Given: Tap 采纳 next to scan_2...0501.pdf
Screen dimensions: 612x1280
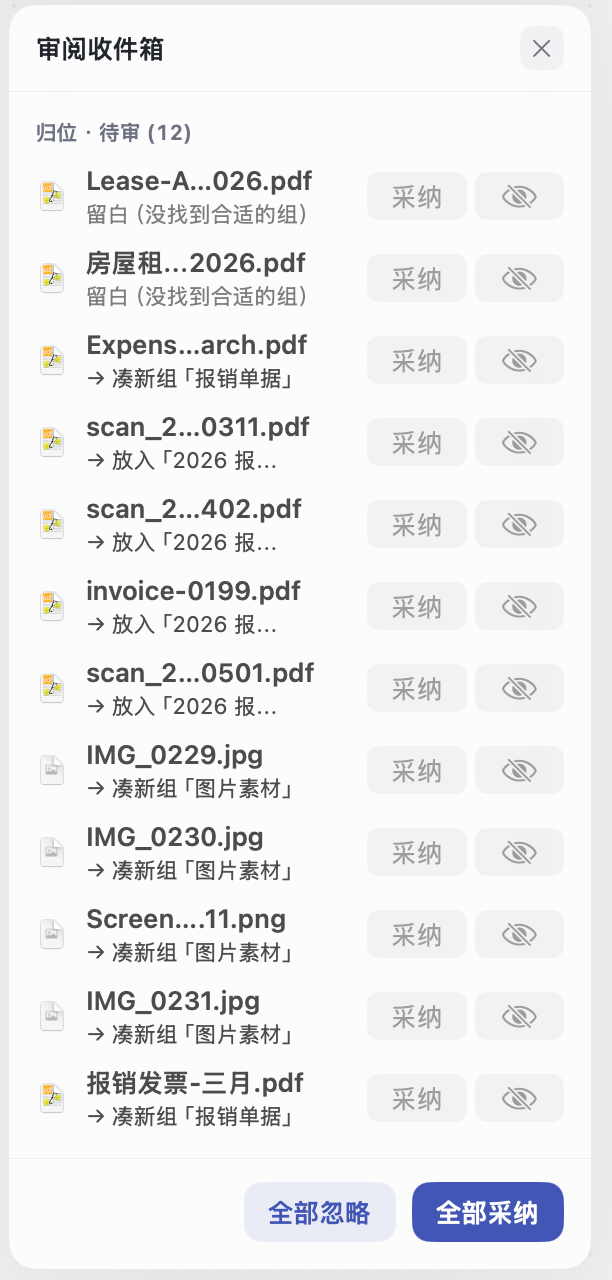Looking at the screenshot, I should click(417, 688).
